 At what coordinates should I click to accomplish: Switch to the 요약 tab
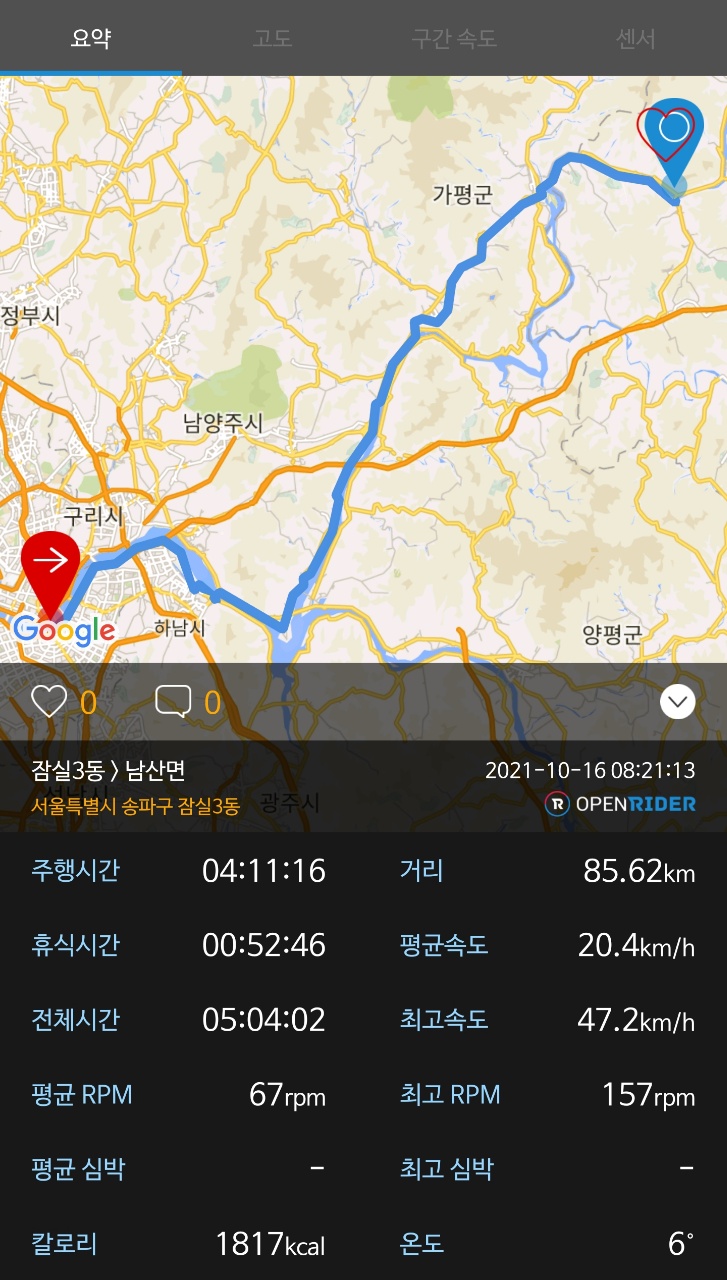[90, 39]
